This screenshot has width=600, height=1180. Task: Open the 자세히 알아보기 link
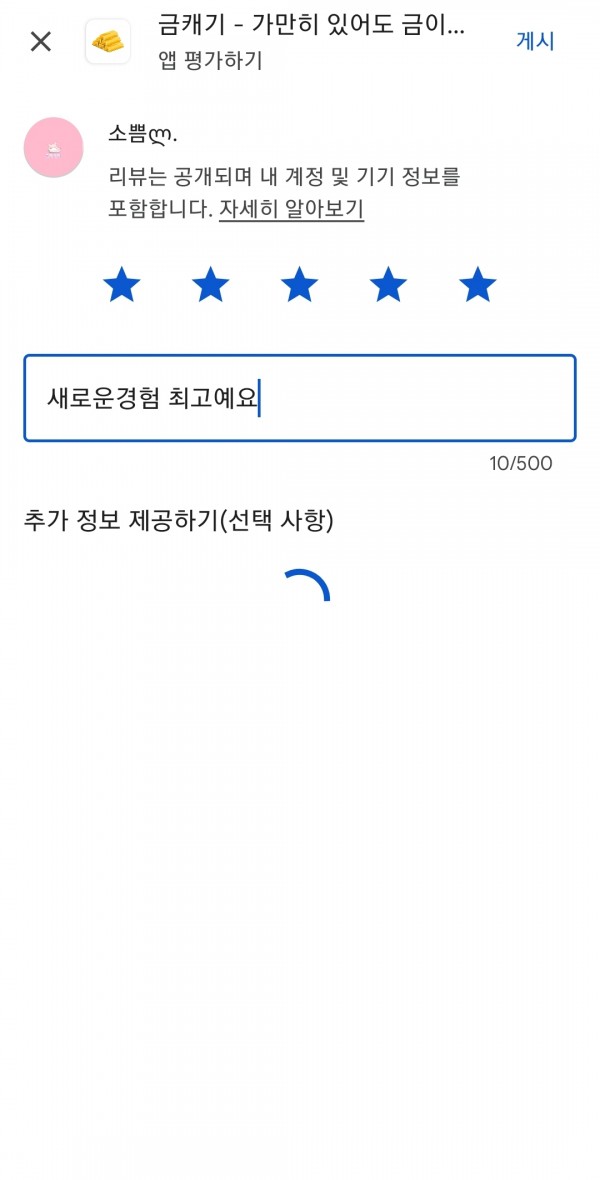click(291, 209)
